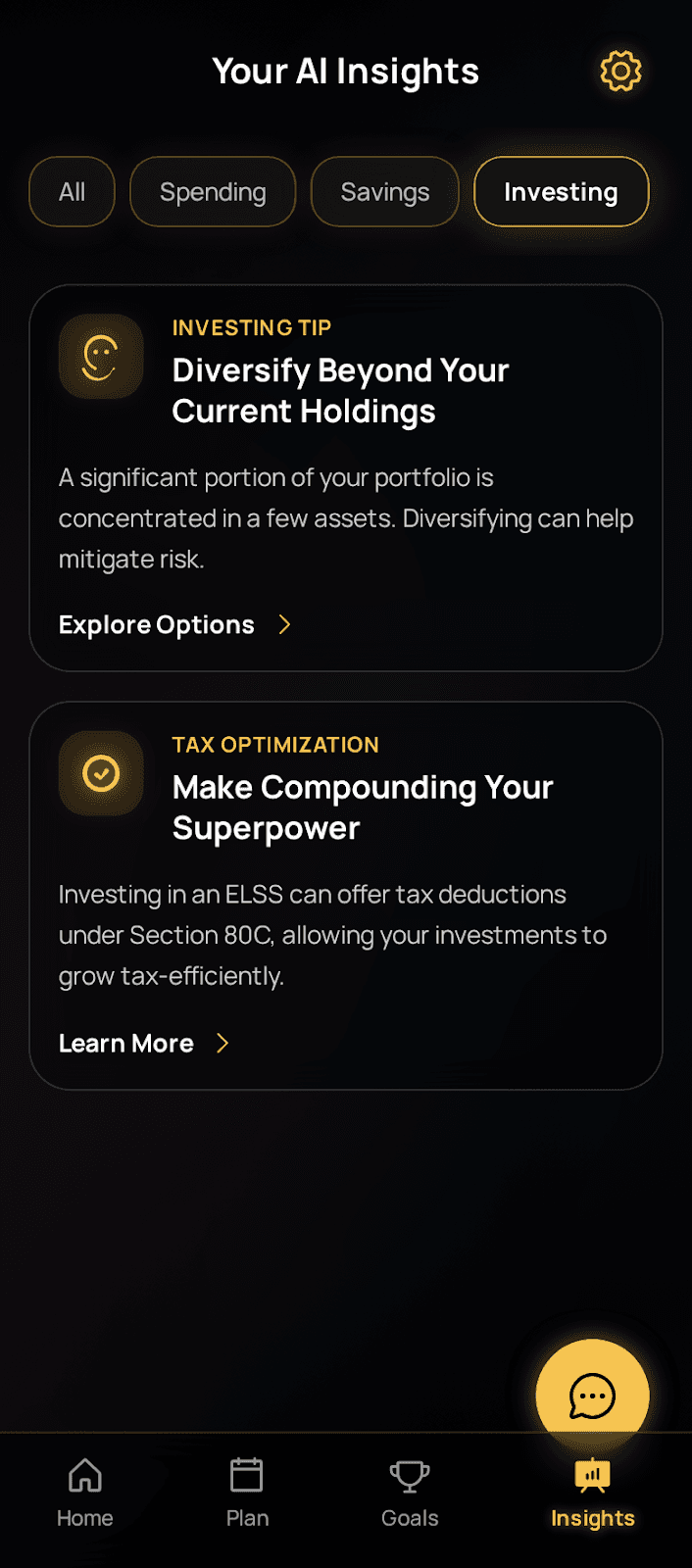Select the Investing filter chip
The height and width of the screenshot is (1568, 692).
(561, 192)
